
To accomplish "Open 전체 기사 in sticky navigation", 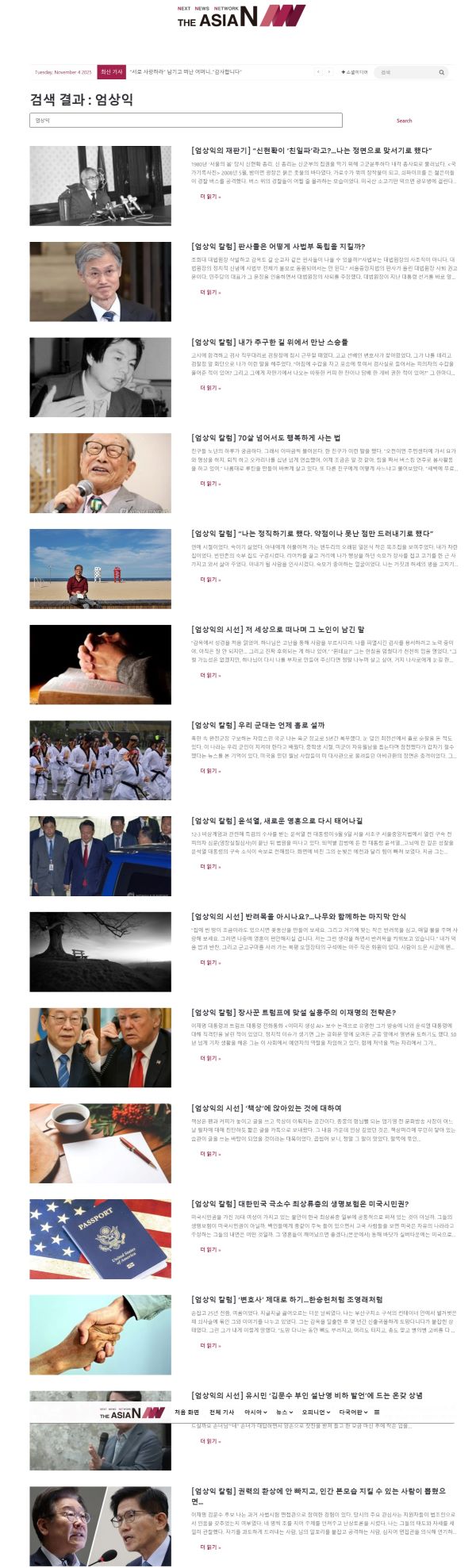I will point(221,1413).
